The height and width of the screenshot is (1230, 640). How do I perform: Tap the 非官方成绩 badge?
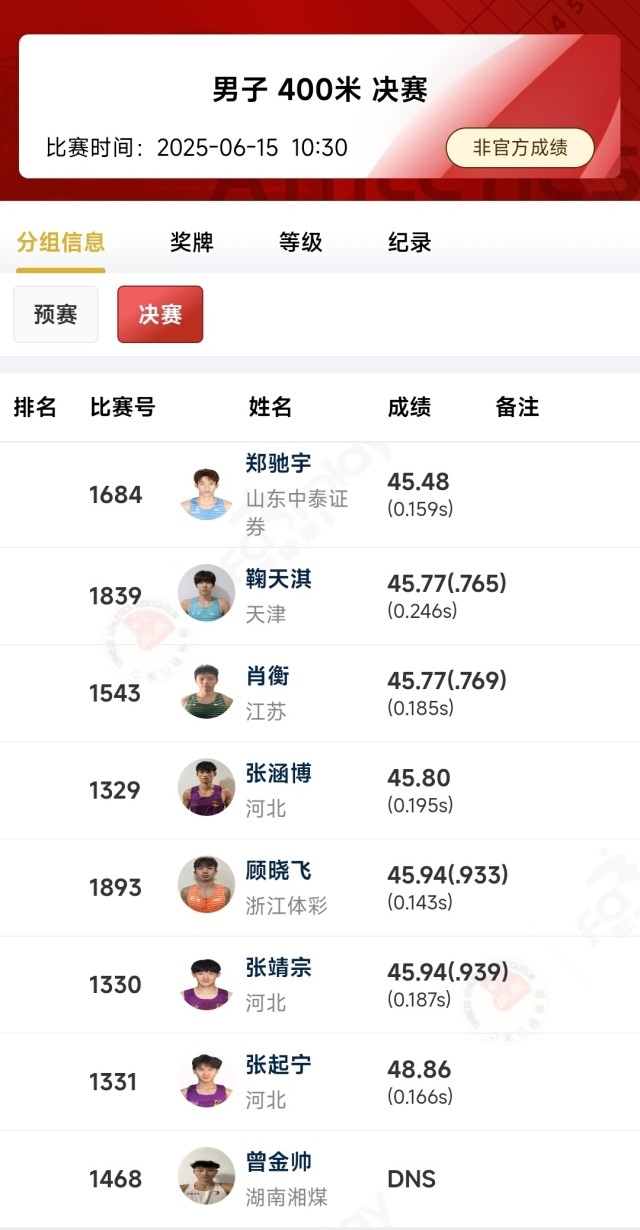point(520,148)
